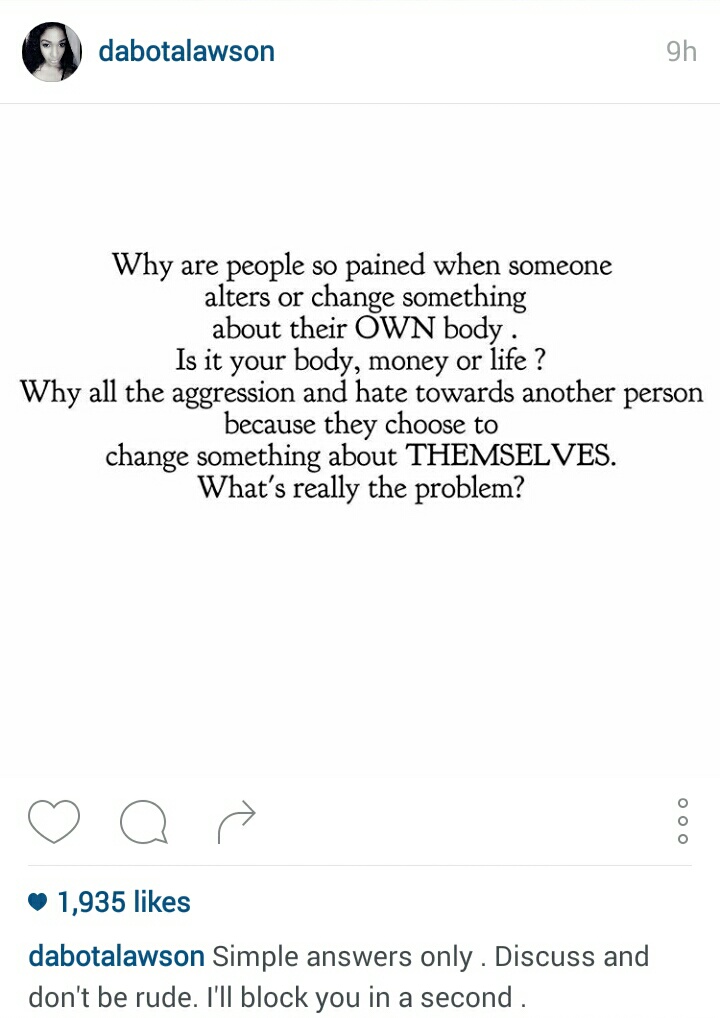Share this post using the arrow icon

[236, 821]
